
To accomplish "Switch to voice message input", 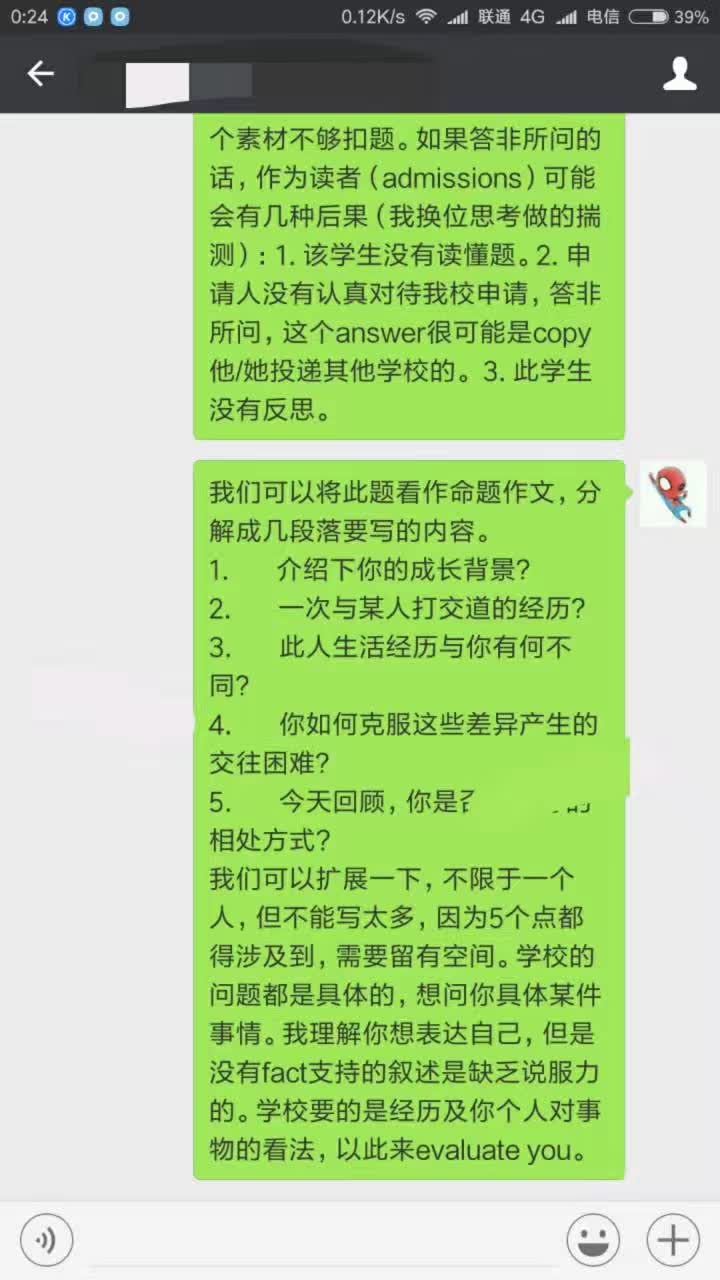I will click(x=46, y=1241).
